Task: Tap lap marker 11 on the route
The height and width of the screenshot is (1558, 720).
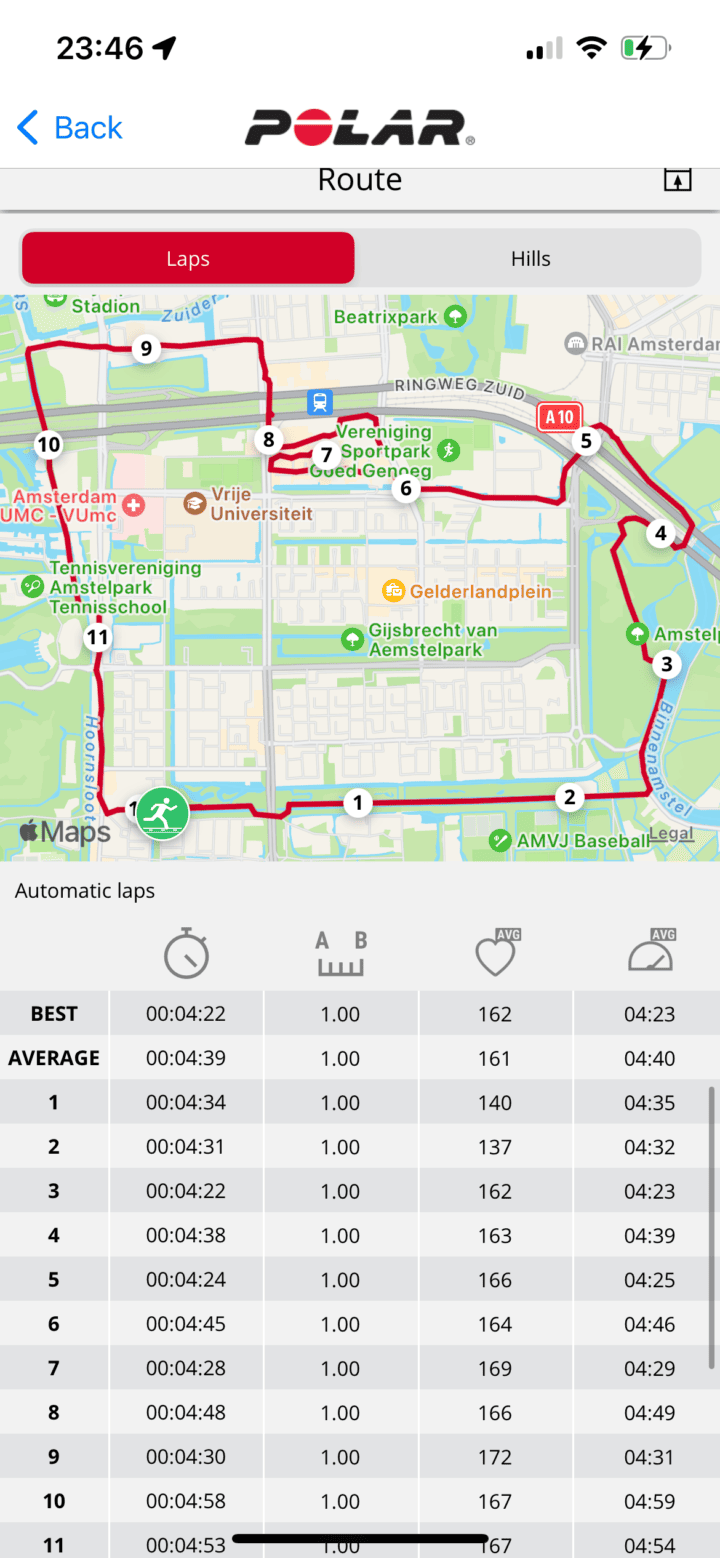Action: point(97,637)
